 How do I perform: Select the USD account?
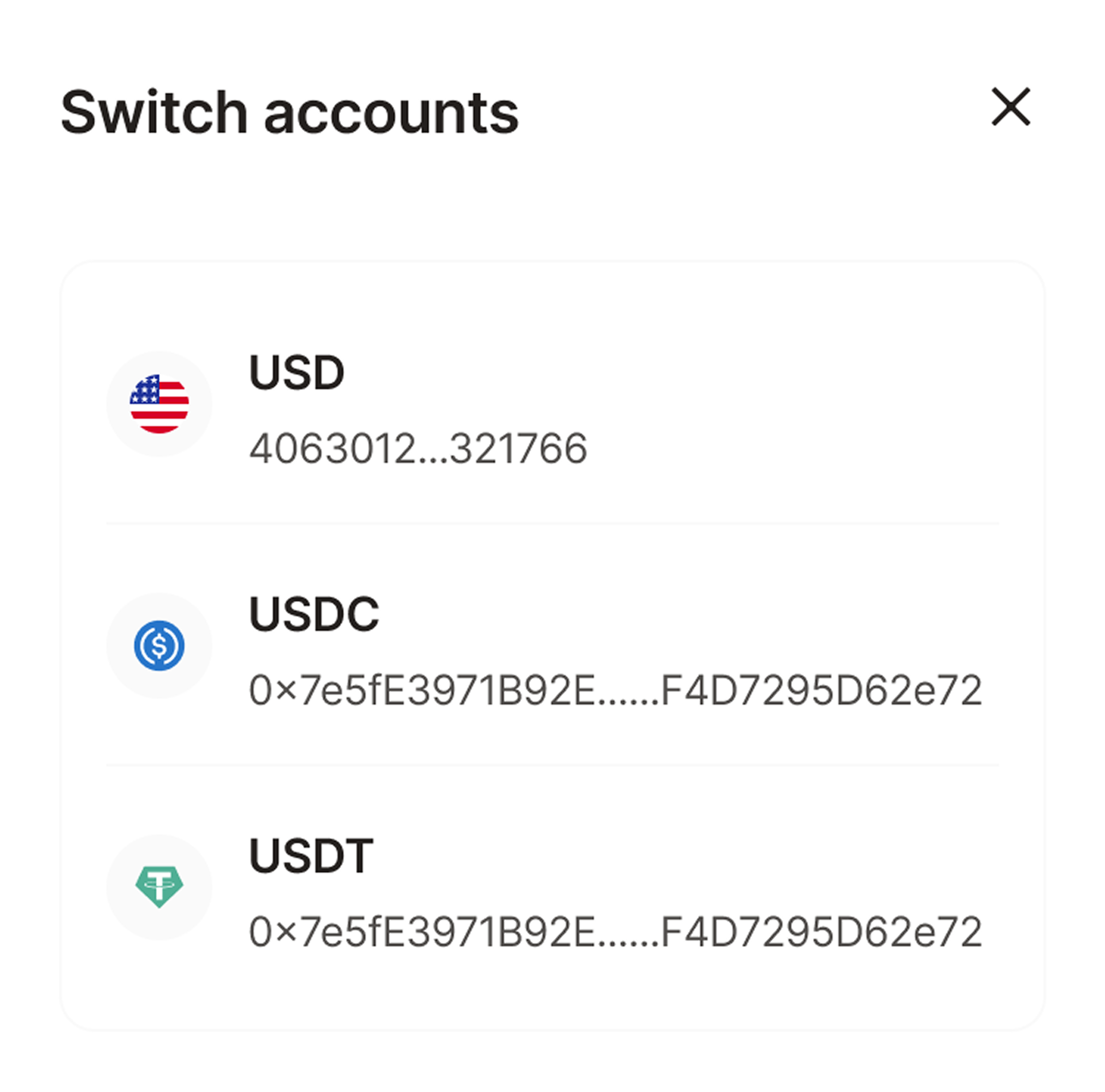(x=417, y=408)
